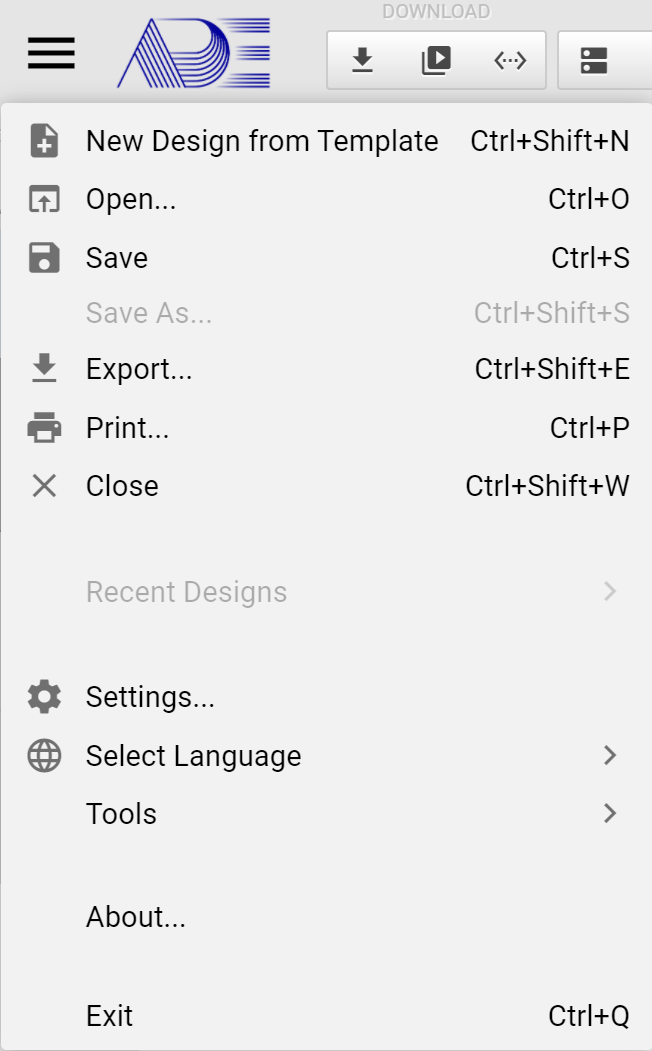Screen dimensions: 652x1051
Task: Choose the Open... menu item
Action: [326, 200]
